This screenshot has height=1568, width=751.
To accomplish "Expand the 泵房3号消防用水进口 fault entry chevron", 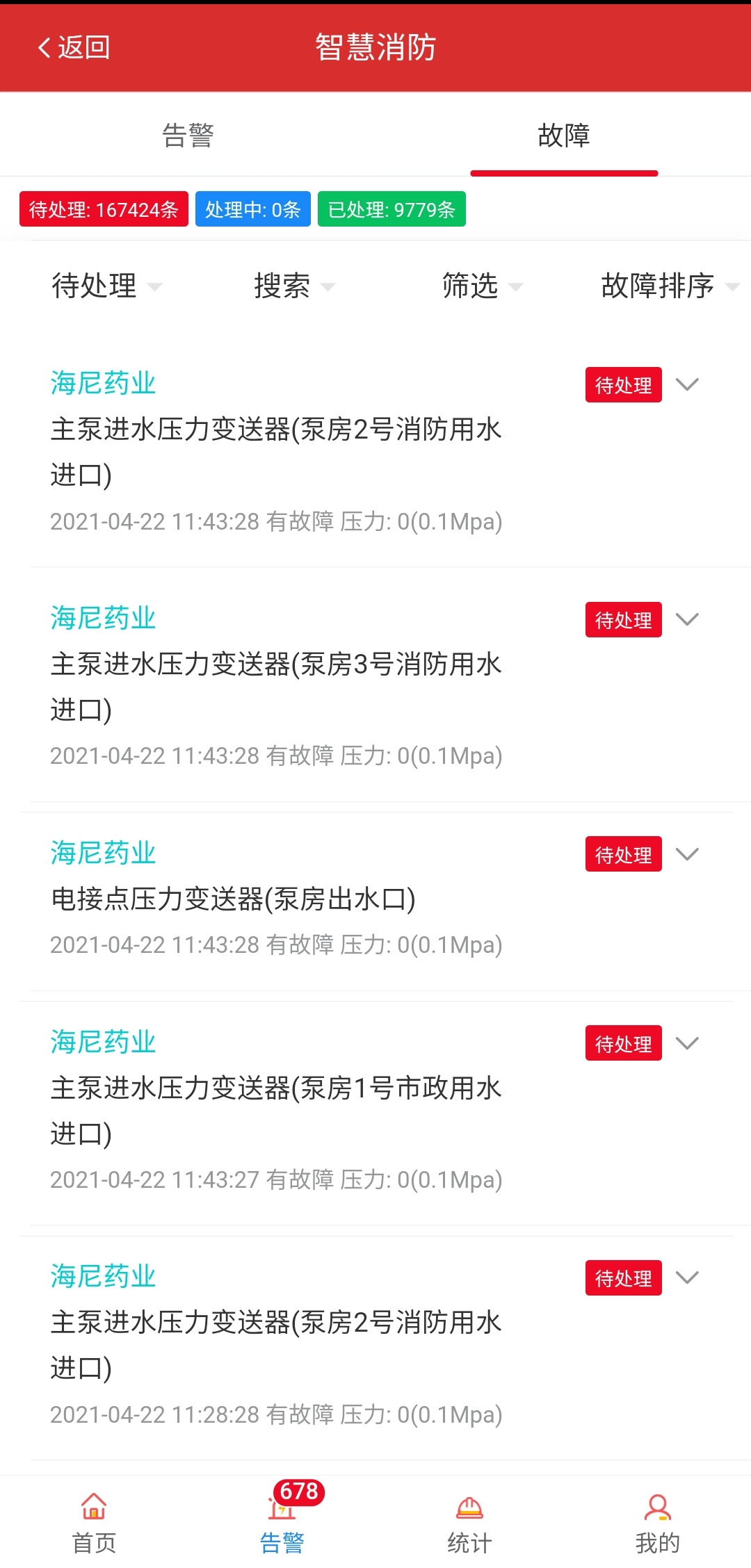I will click(687, 619).
